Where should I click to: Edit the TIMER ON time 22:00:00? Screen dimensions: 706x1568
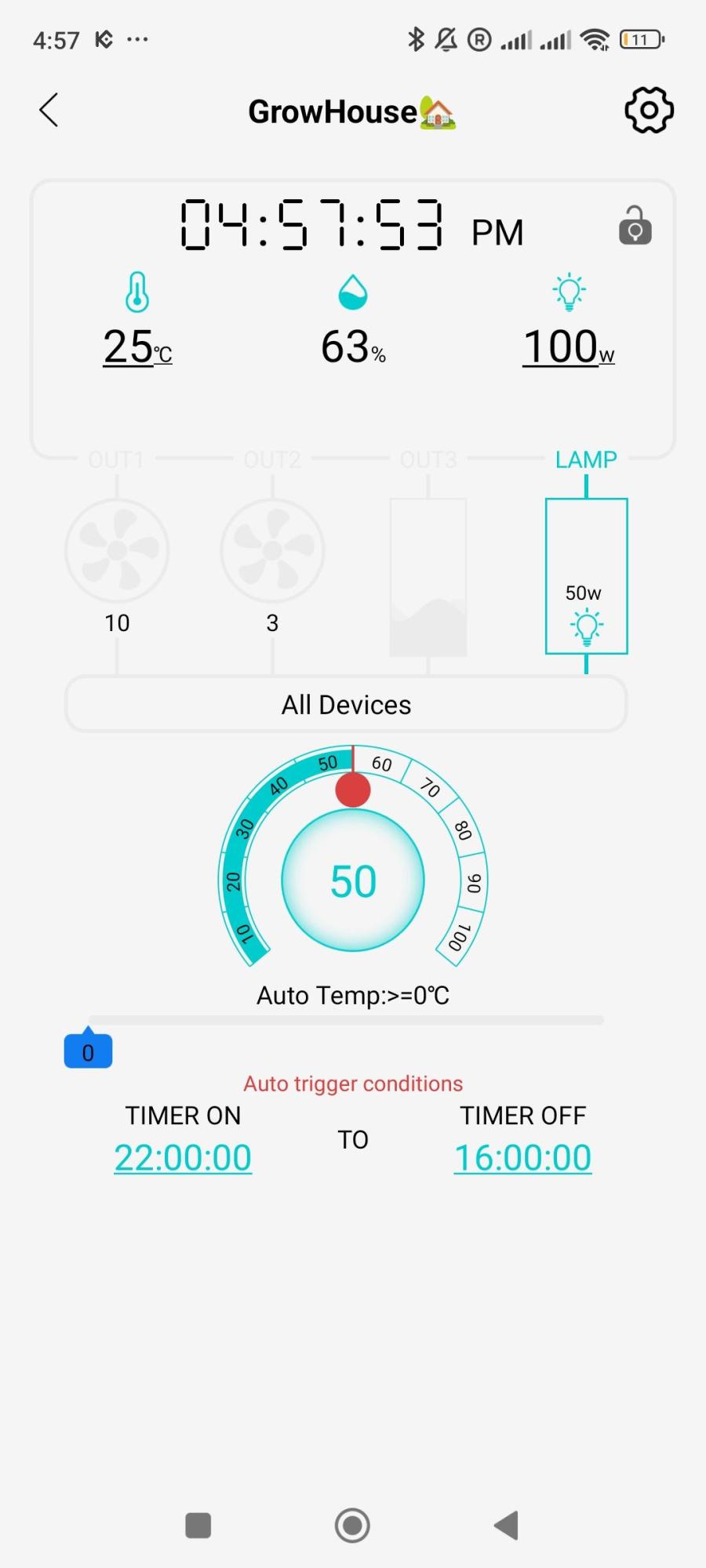pyautogui.click(x=183, y=1158)
